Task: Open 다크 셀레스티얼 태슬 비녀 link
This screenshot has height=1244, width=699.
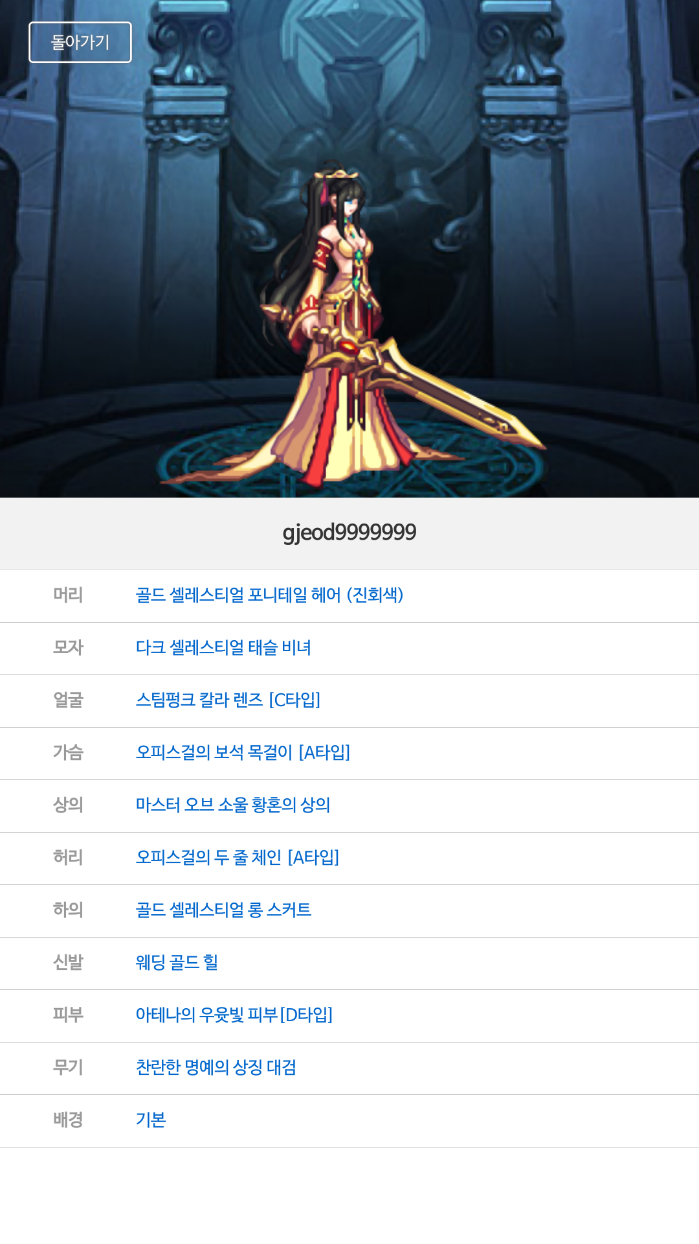Action: coord(223,647)
